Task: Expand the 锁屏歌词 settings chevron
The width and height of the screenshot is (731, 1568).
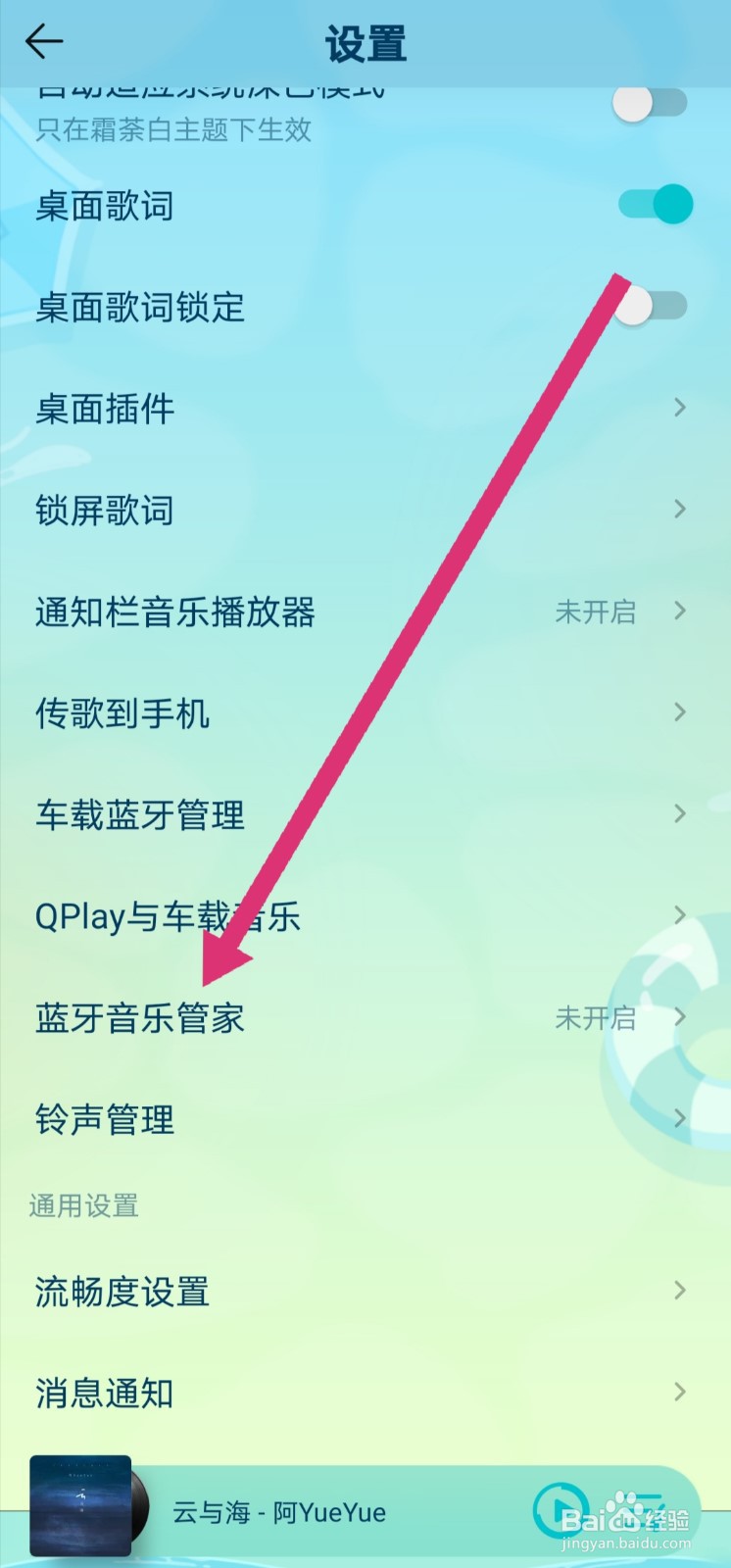Action: 680,510
